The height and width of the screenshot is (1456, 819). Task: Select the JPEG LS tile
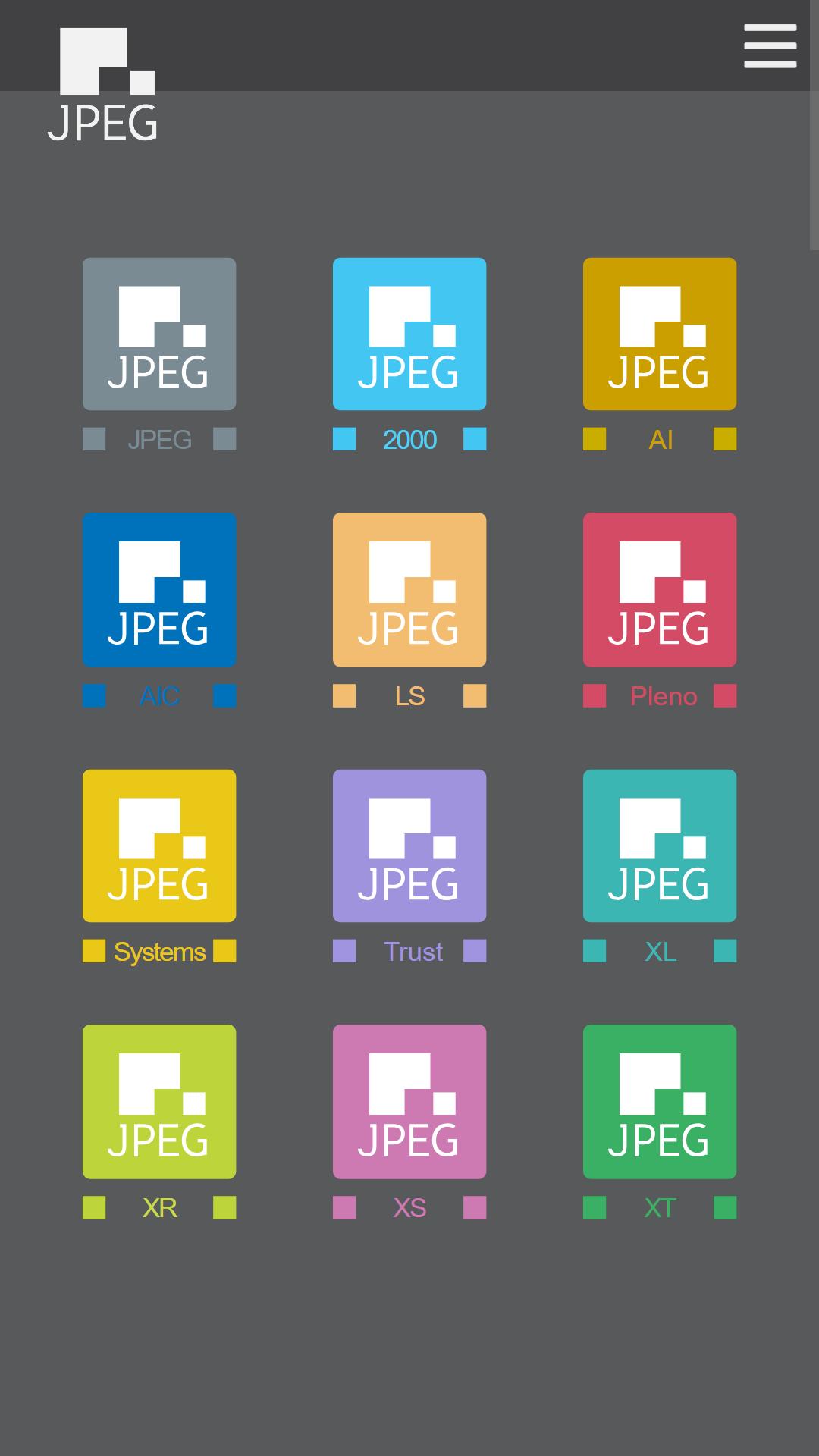coord(409,590)
